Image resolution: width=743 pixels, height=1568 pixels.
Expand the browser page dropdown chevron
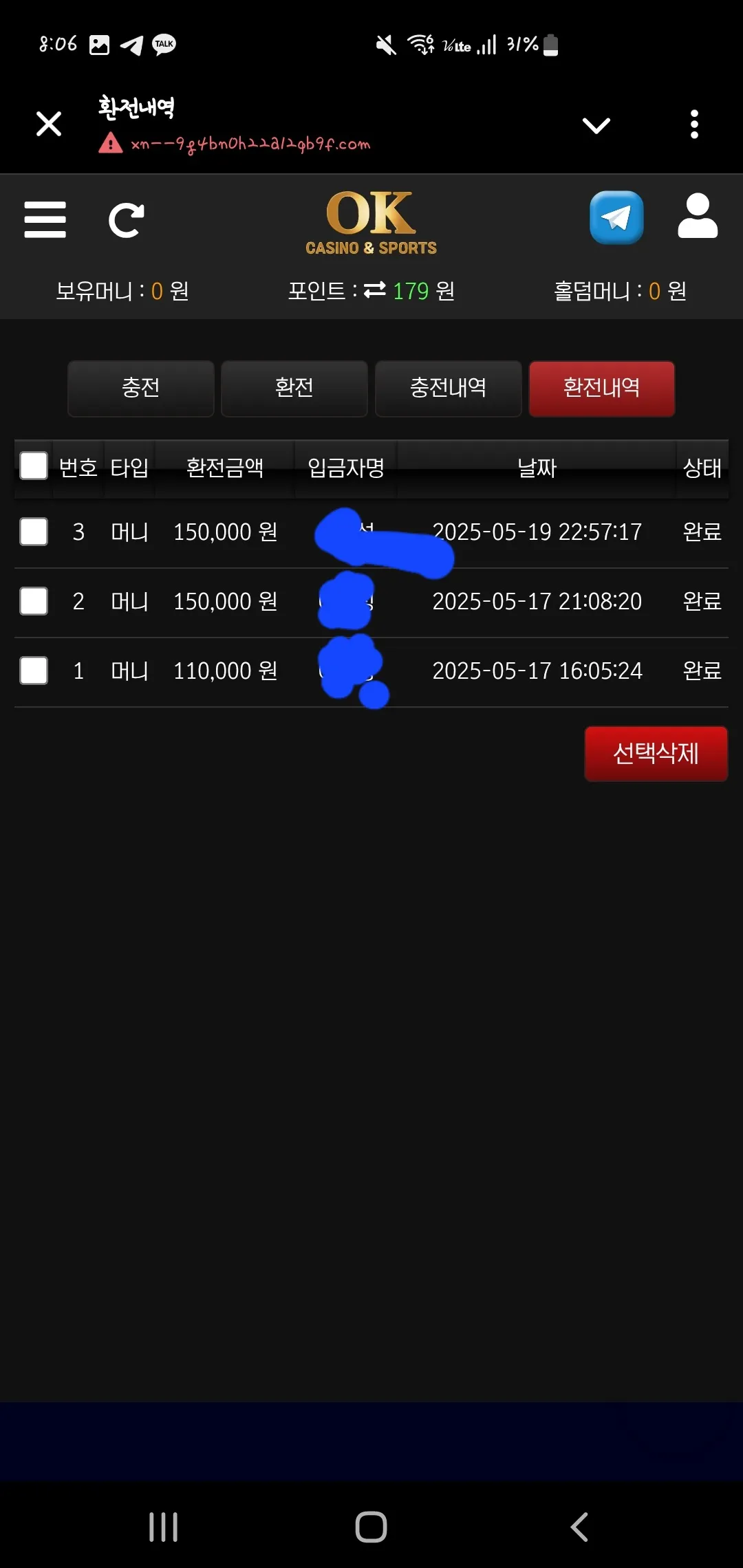pos(596,125)
